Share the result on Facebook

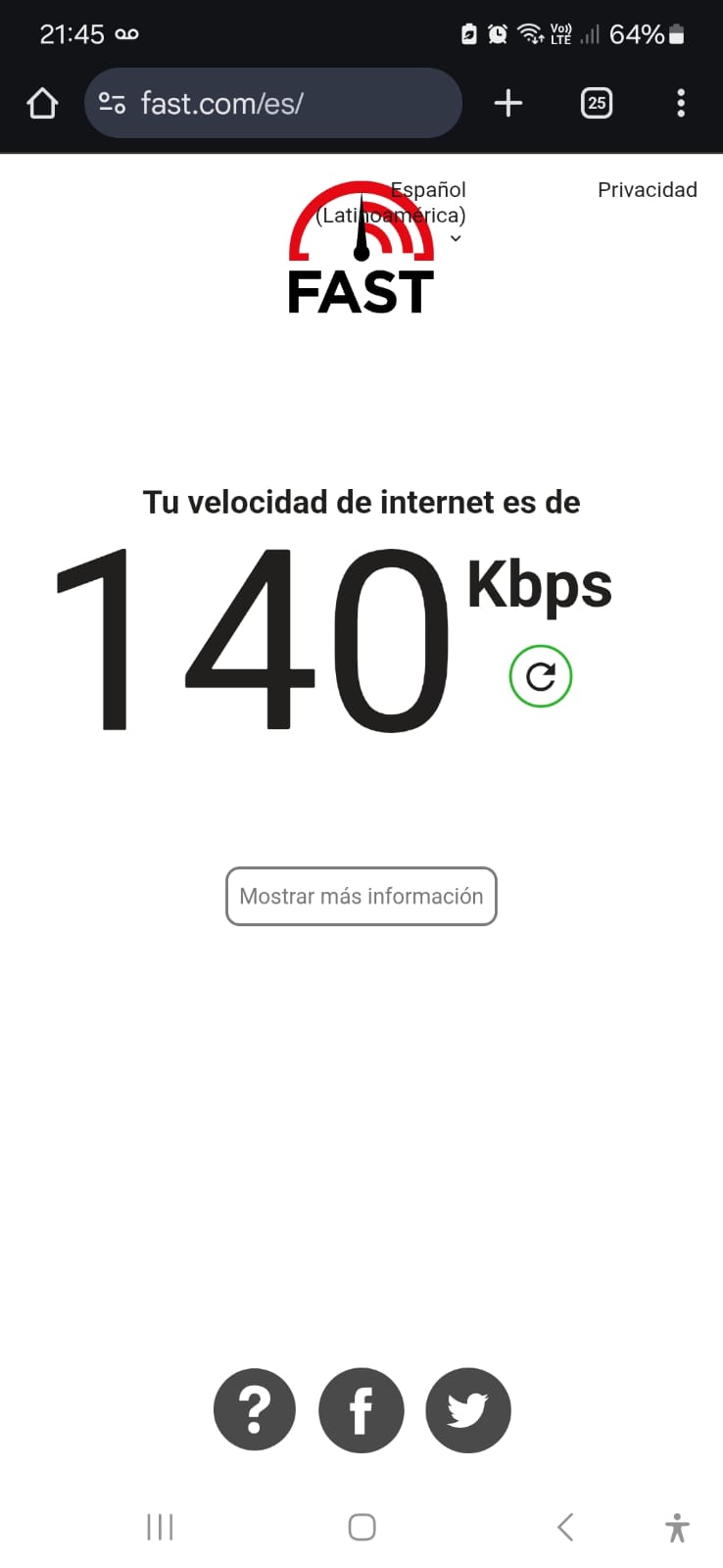coord(361,1409)
